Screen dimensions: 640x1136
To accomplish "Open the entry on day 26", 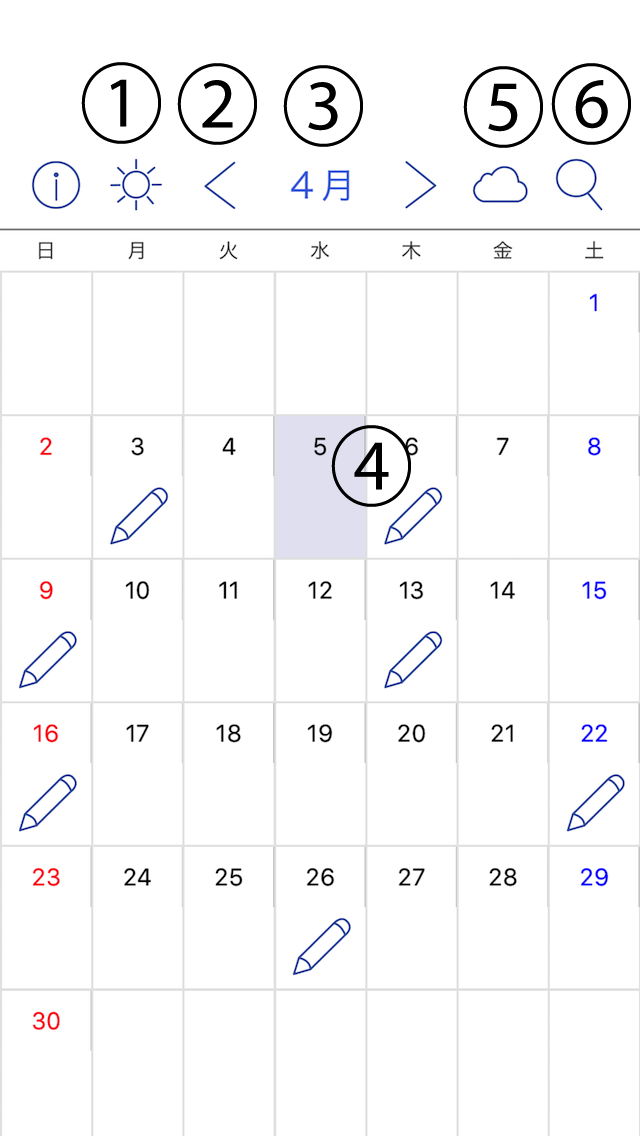I will [x=322, y=946].
